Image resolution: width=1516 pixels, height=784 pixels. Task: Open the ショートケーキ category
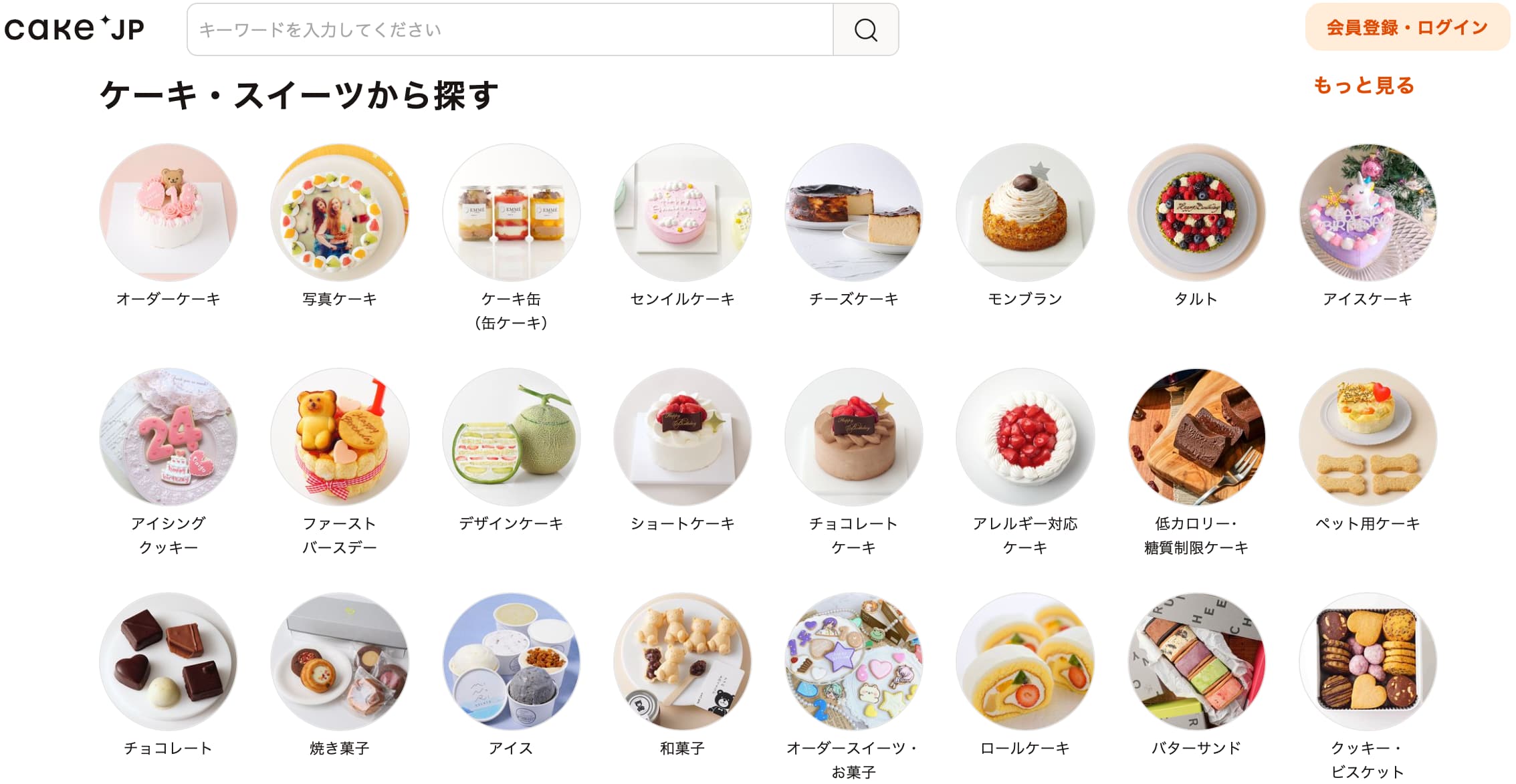pos(682,437)
